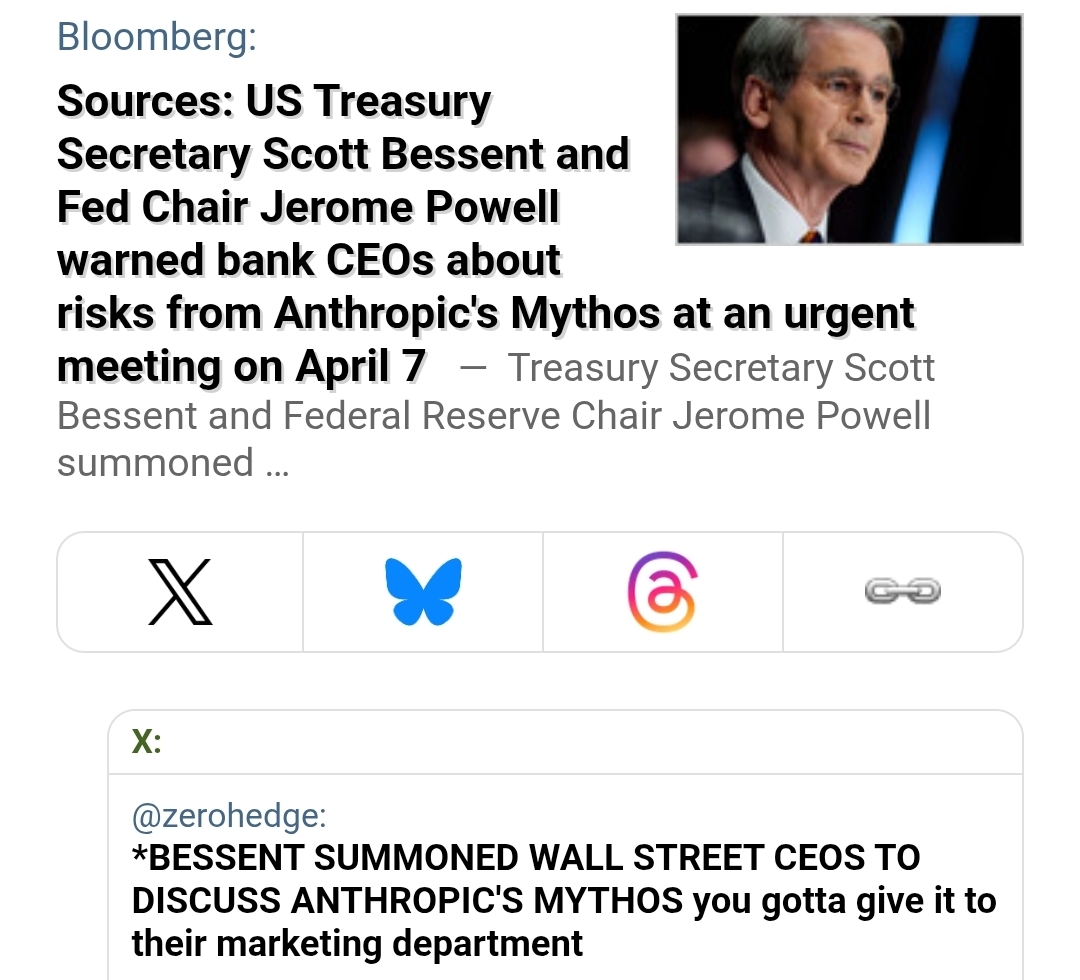Open the Bloomberg source link
The image size is (1080, 980).
pos(155,37)
